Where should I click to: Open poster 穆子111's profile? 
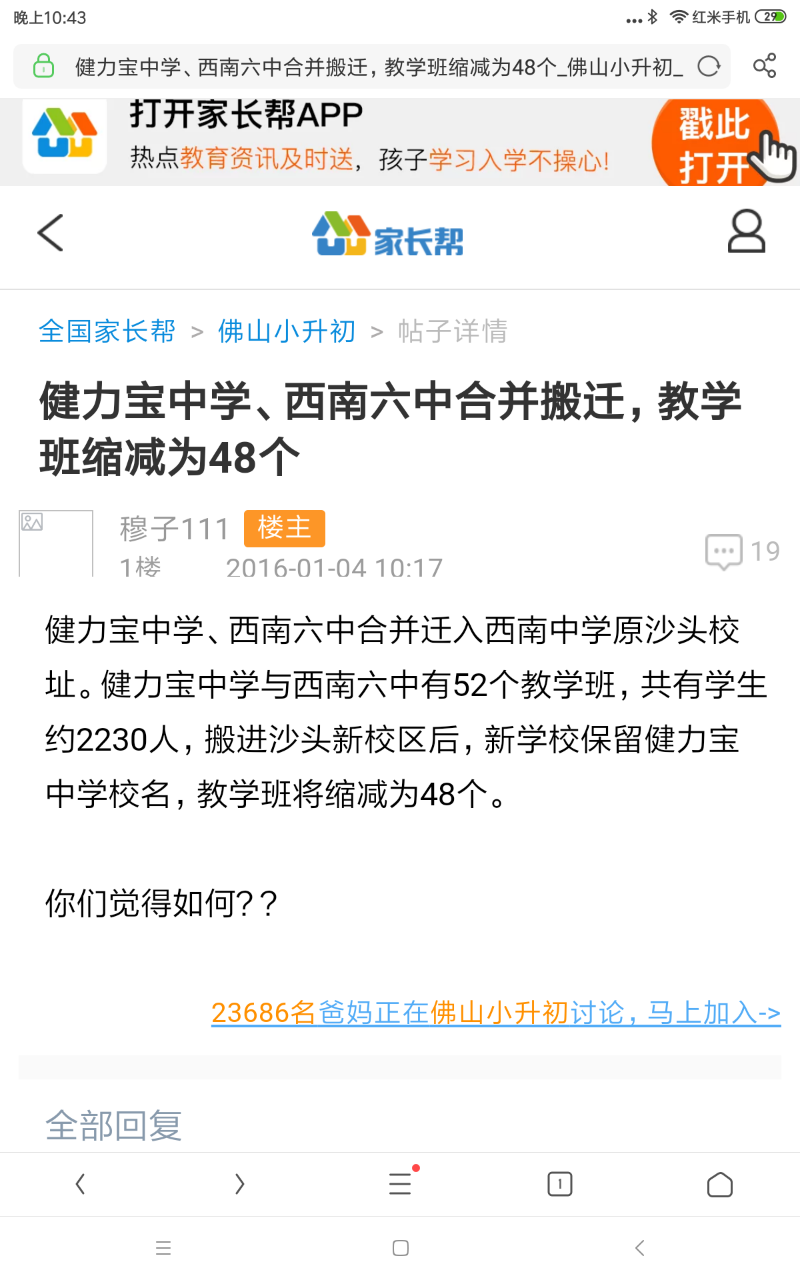(175, 528)
